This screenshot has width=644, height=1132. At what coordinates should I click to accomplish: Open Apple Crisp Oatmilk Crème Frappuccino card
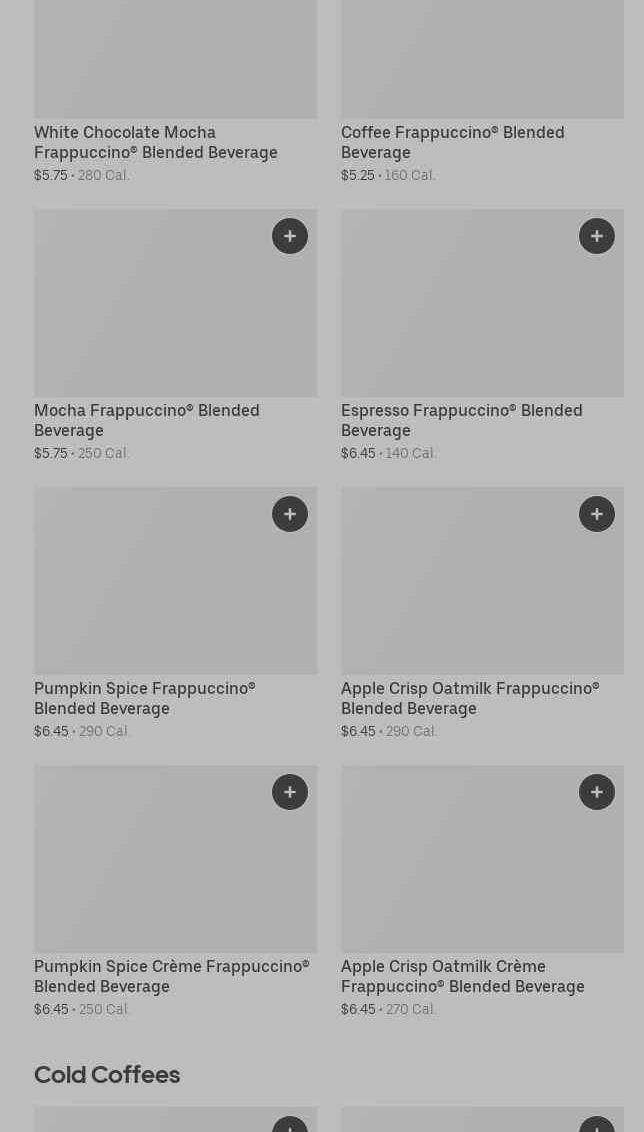point(482,892)
